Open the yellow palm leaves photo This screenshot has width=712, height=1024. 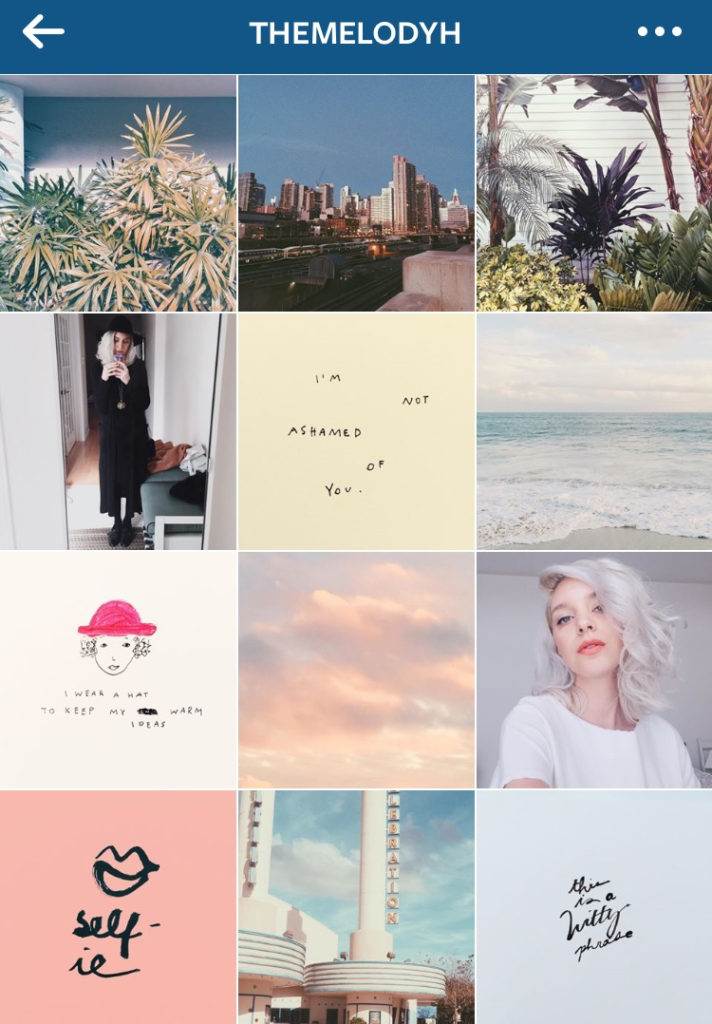coord(118,193)
